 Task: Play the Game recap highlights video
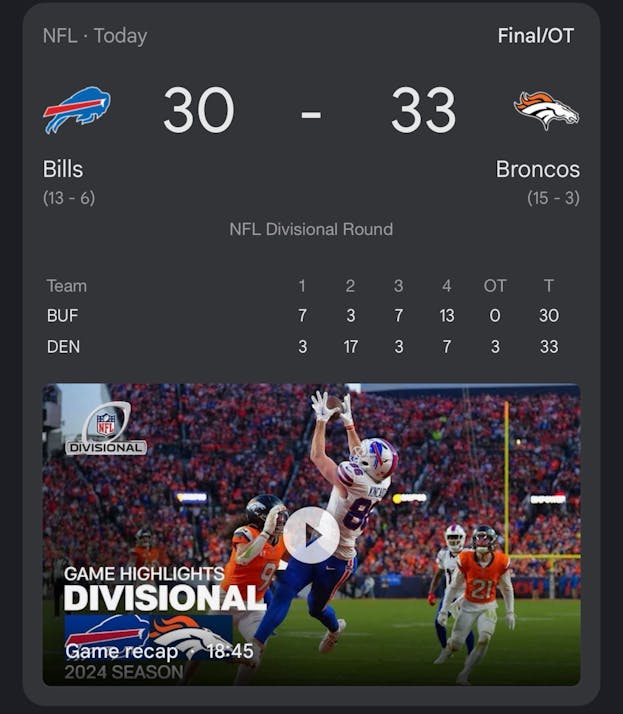(311, 535)
